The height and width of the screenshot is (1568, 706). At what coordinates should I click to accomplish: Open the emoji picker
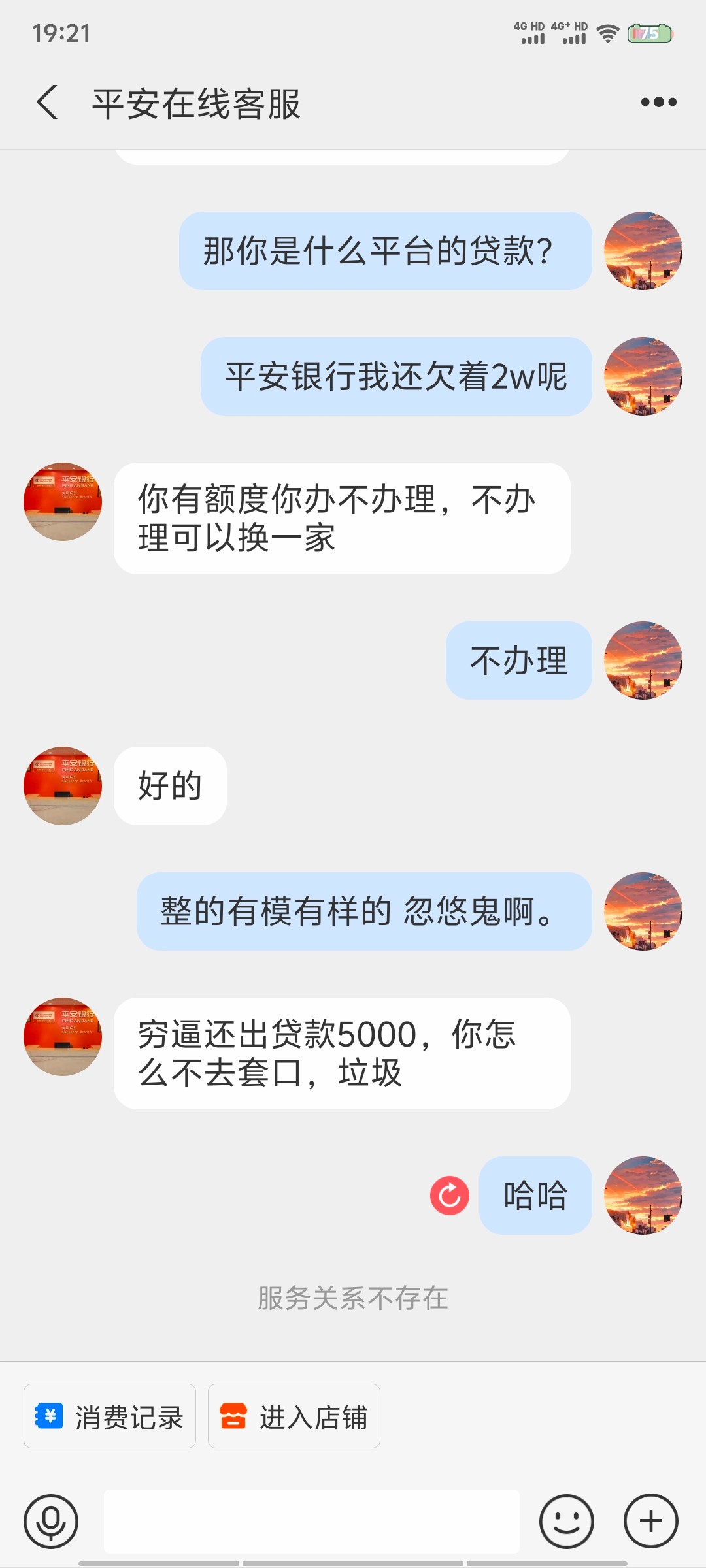click(x=566, y=1521)
